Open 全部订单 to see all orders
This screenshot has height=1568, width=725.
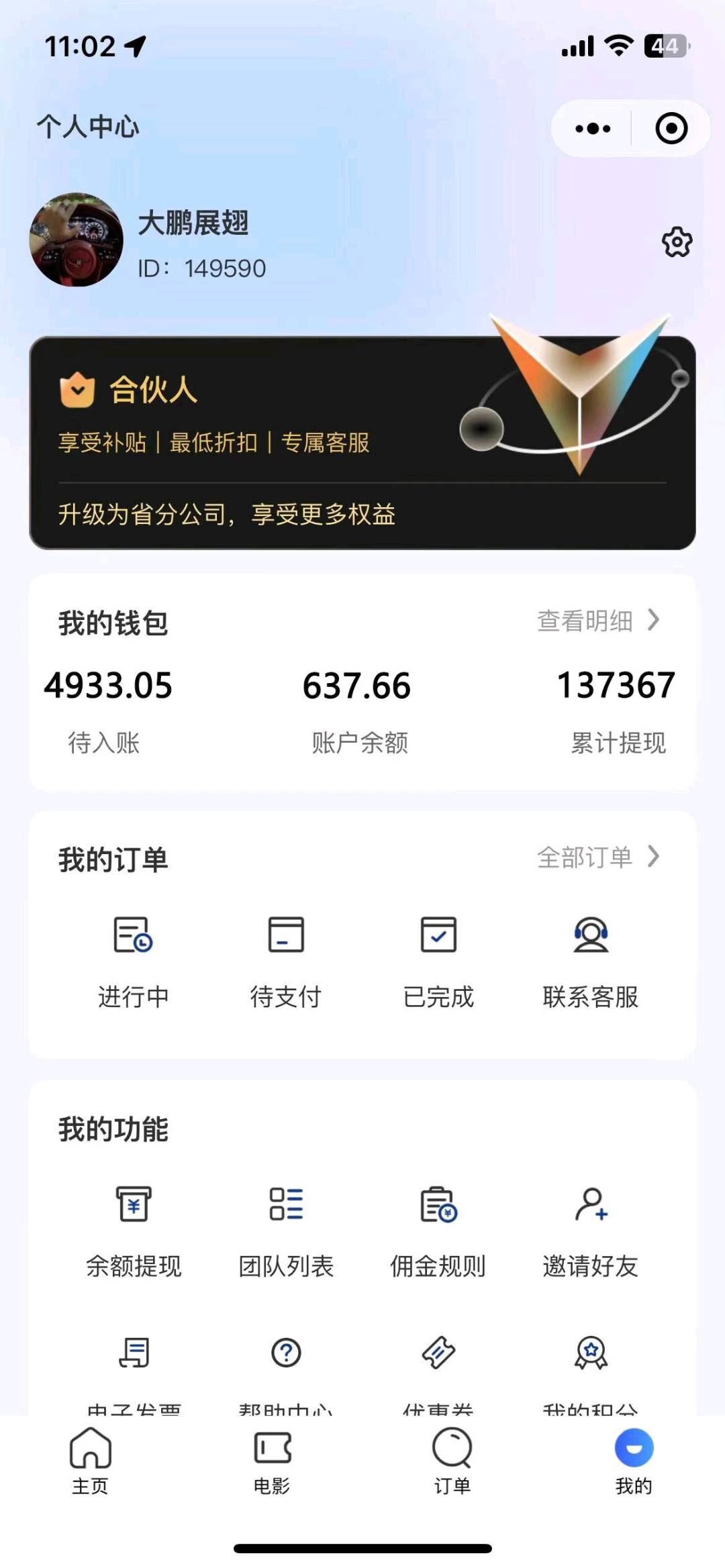coord(598,857)
